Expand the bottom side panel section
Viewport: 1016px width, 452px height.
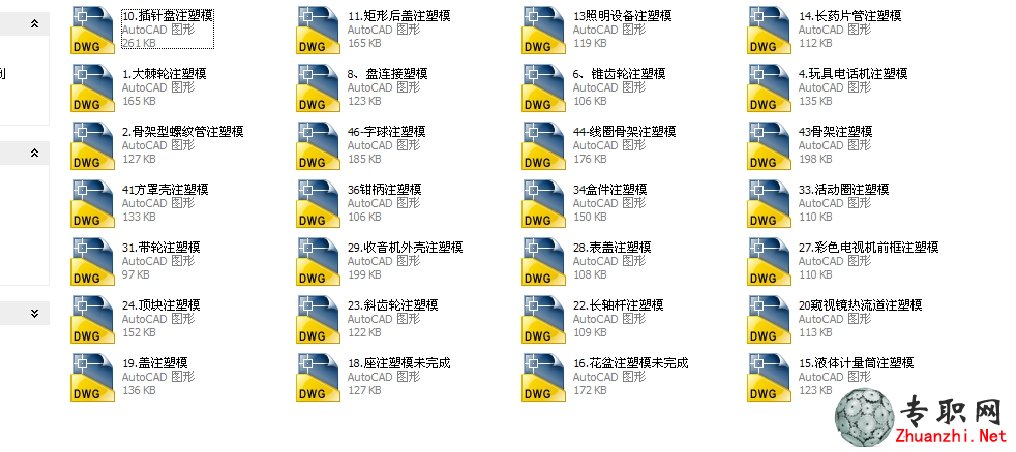click(x=34, y=313)
